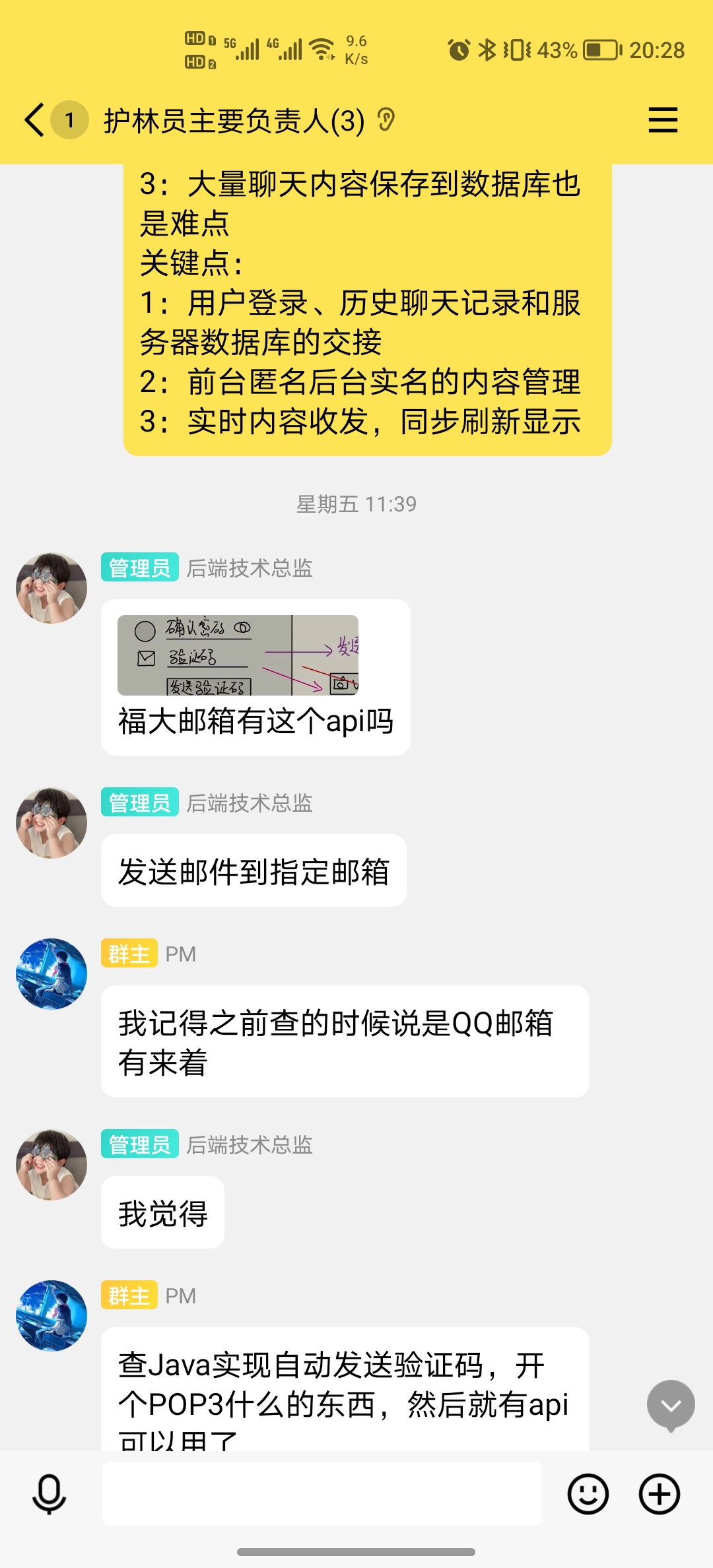
Task: View PM's avatar beside 我记得之前查的时候
Action: (51, 974)
